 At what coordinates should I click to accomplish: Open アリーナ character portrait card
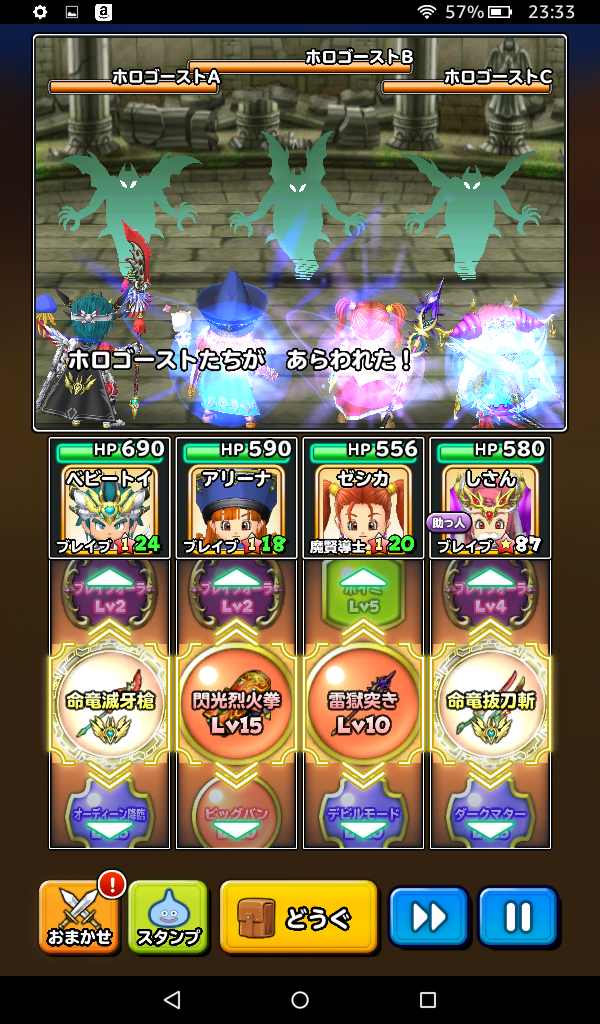tap(236, 498)
